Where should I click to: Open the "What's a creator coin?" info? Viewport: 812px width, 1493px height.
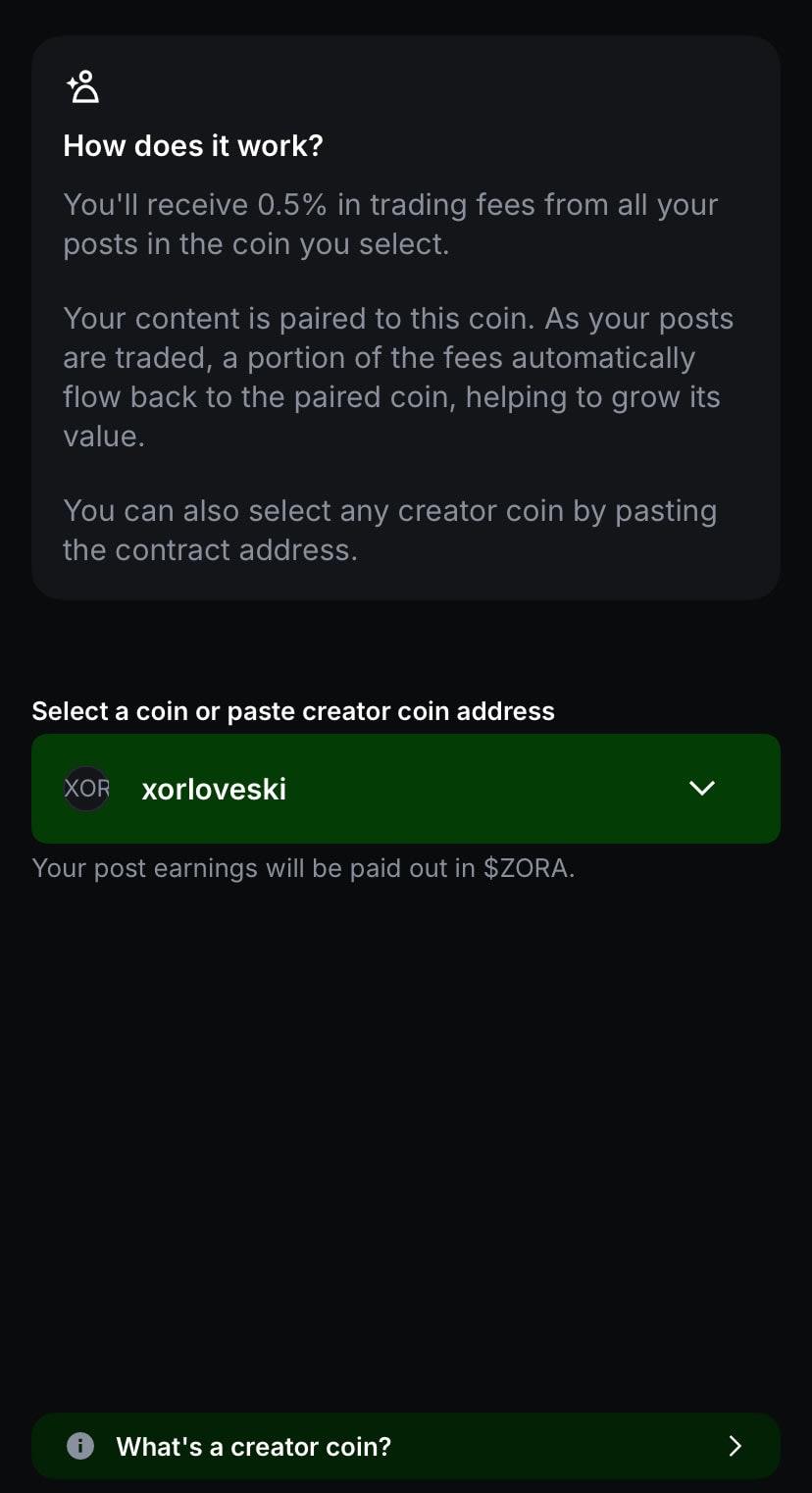(x=405, y=1446)
